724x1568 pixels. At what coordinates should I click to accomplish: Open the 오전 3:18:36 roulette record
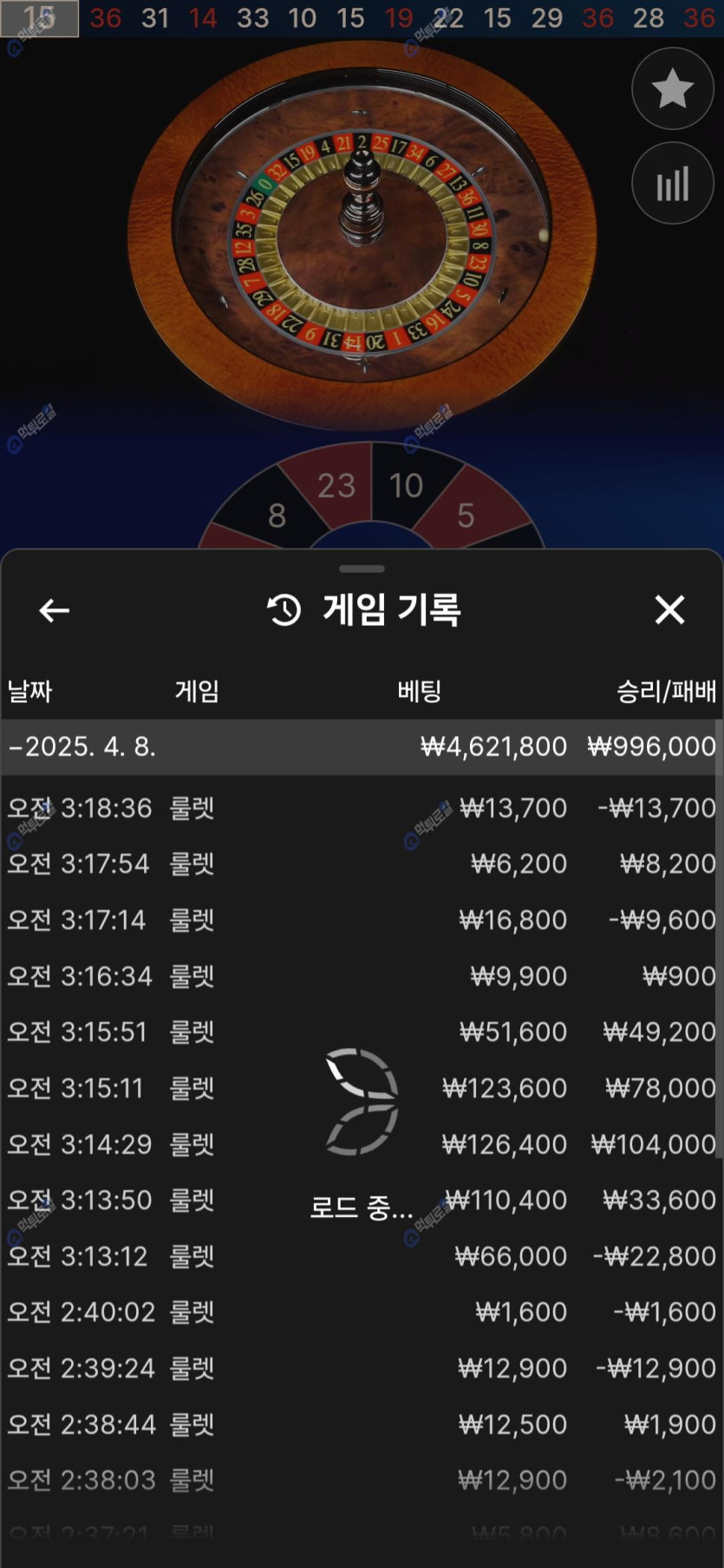point(360,808)
